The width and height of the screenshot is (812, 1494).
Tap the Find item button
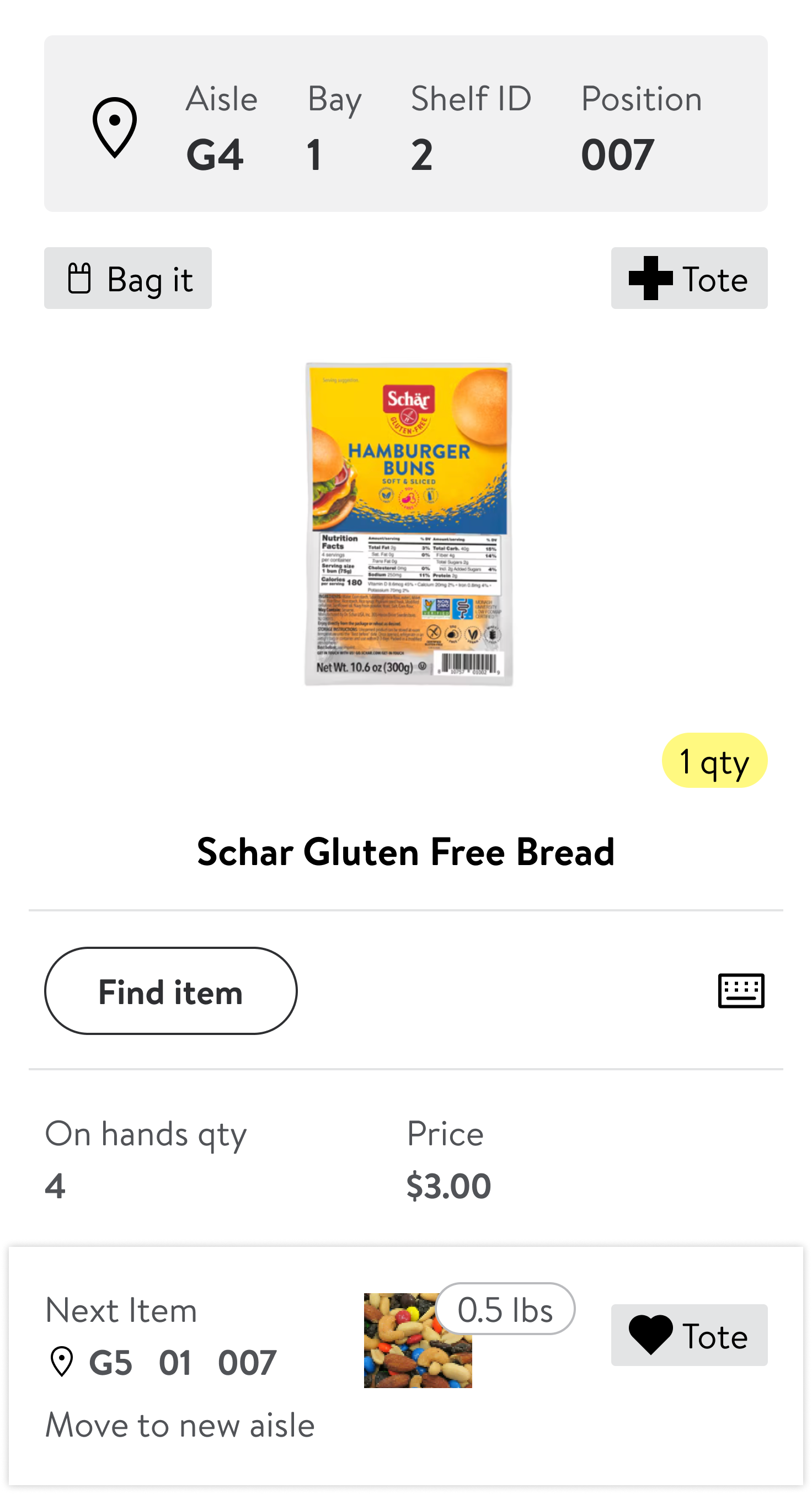tap(170, 991)
